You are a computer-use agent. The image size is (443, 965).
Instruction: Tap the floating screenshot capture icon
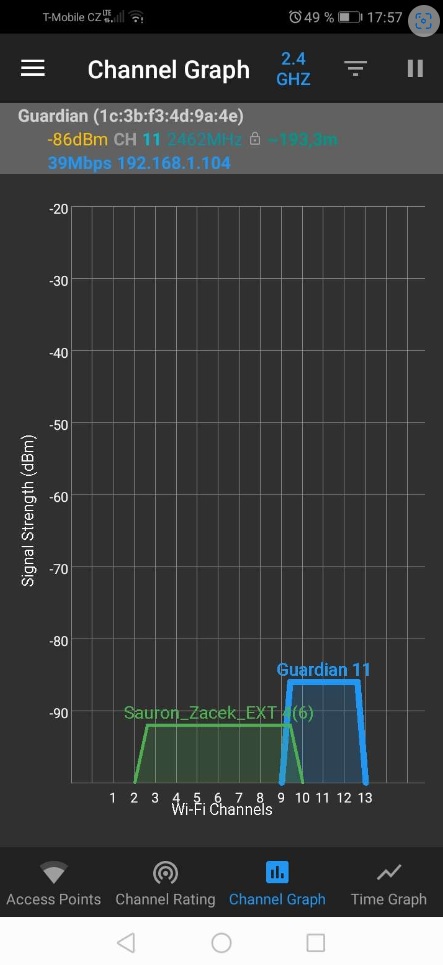coord(424,21)
